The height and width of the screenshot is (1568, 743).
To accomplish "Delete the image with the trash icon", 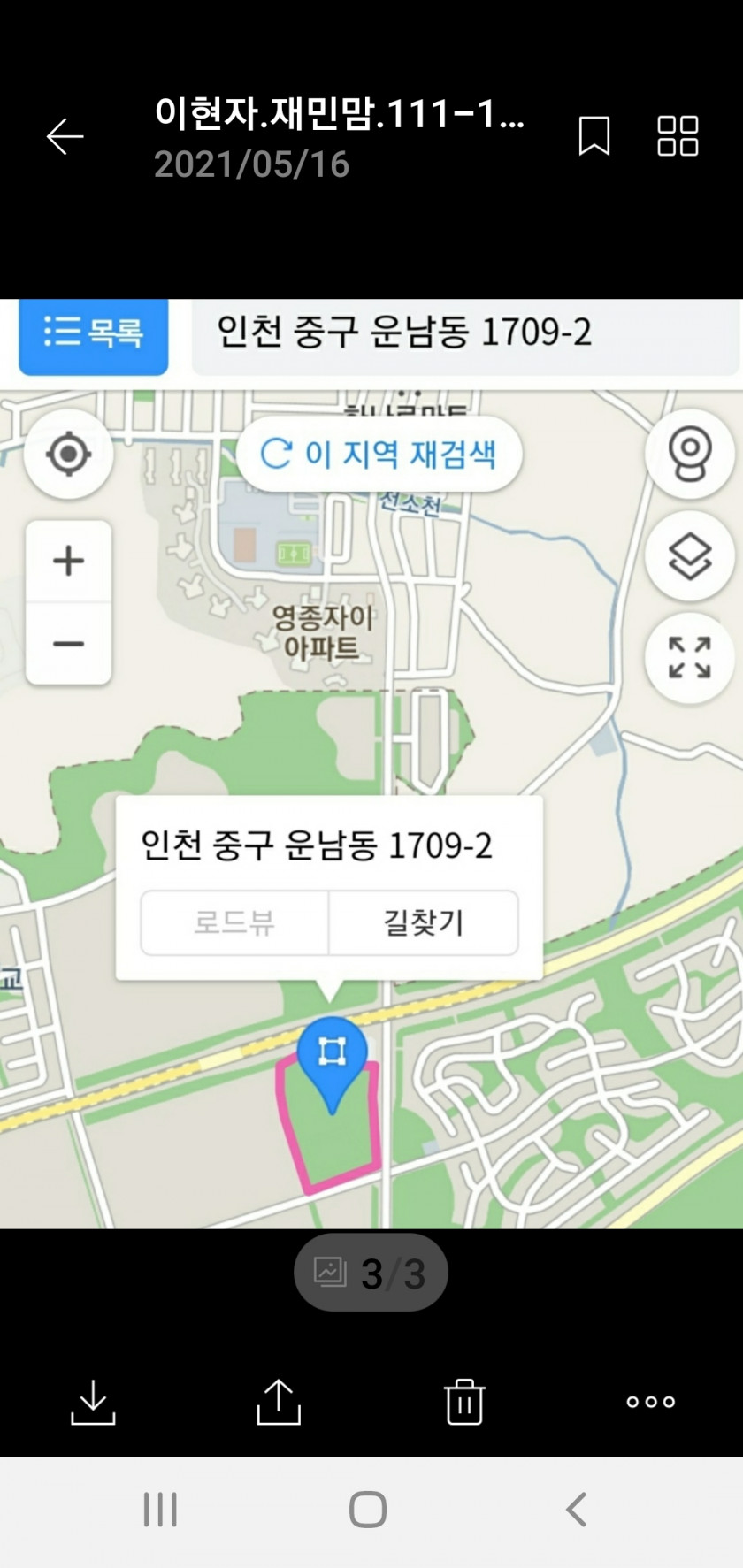I will pyautogui.click(x=464, y=1402).
